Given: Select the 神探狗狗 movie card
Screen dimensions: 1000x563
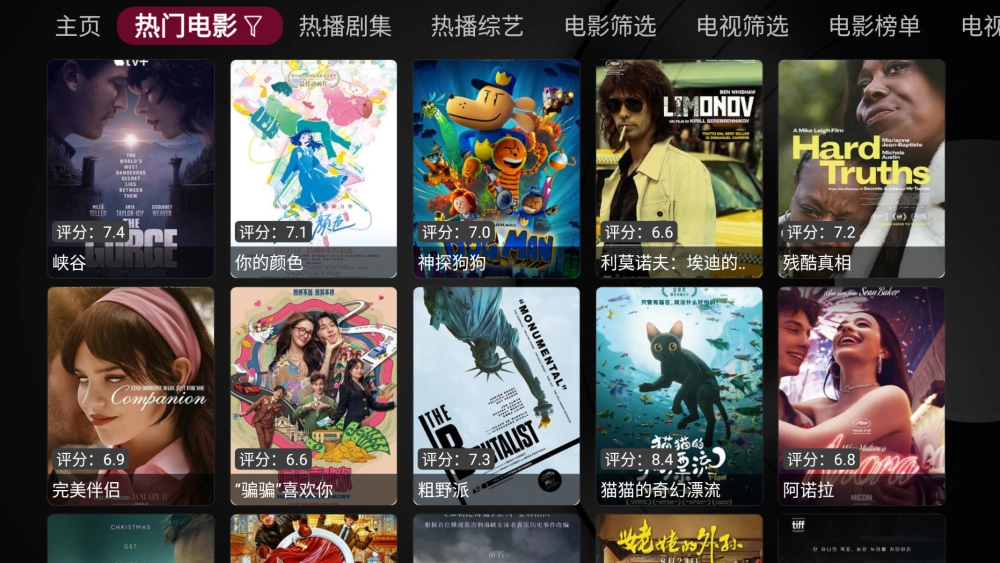Looking at the screenshot, I should 496,168.
